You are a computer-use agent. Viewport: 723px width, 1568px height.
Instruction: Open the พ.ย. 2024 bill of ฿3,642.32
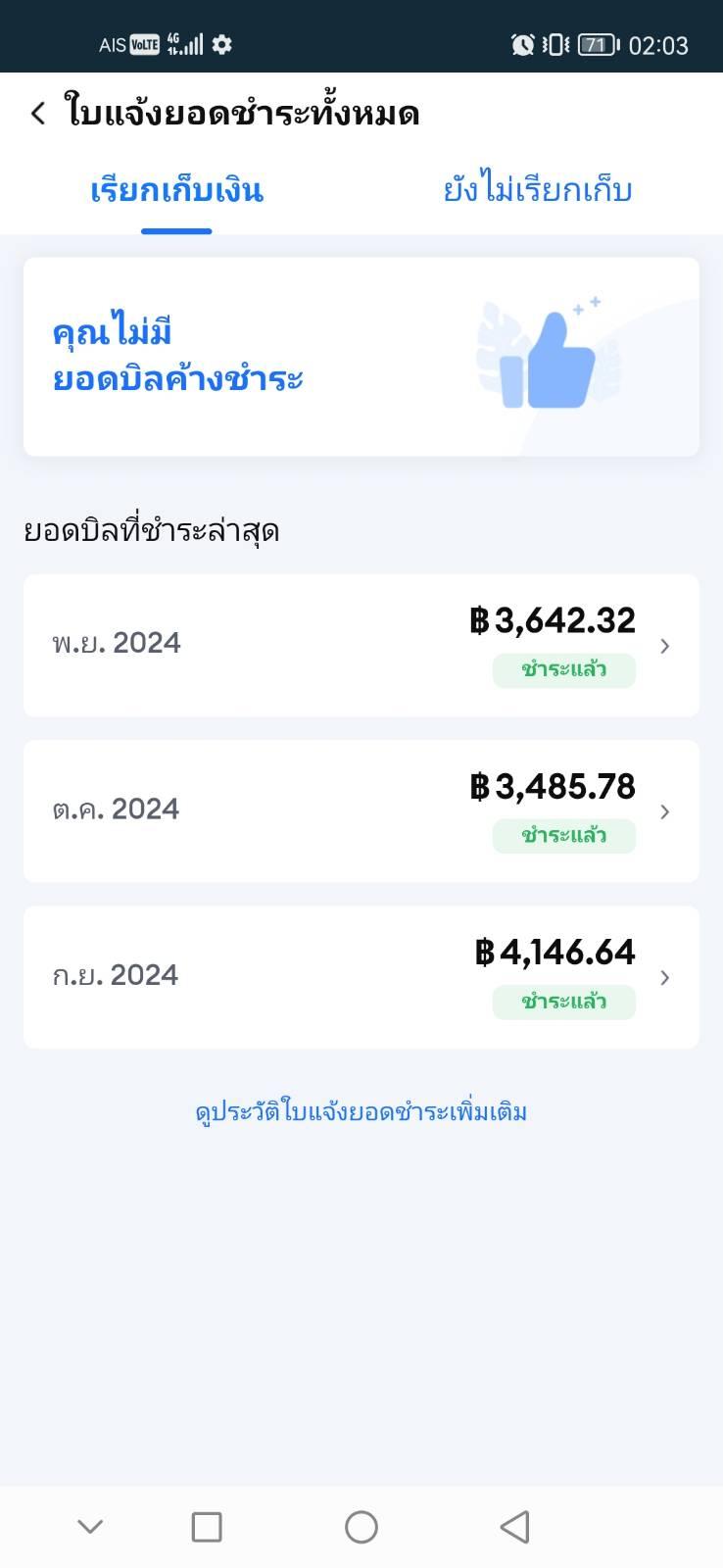coord(361,645)
